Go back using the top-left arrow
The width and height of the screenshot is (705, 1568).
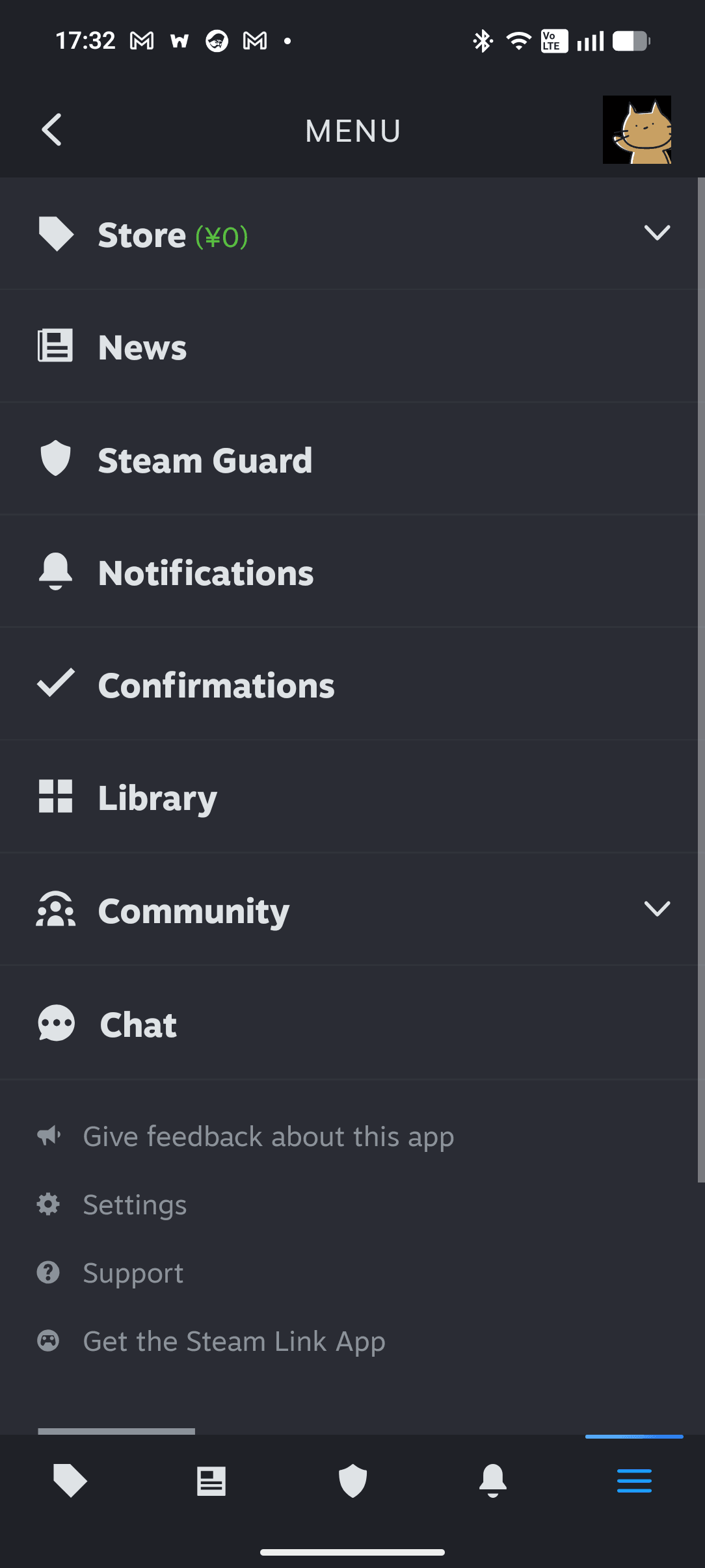pyautogui.click(x=52, y=130)
